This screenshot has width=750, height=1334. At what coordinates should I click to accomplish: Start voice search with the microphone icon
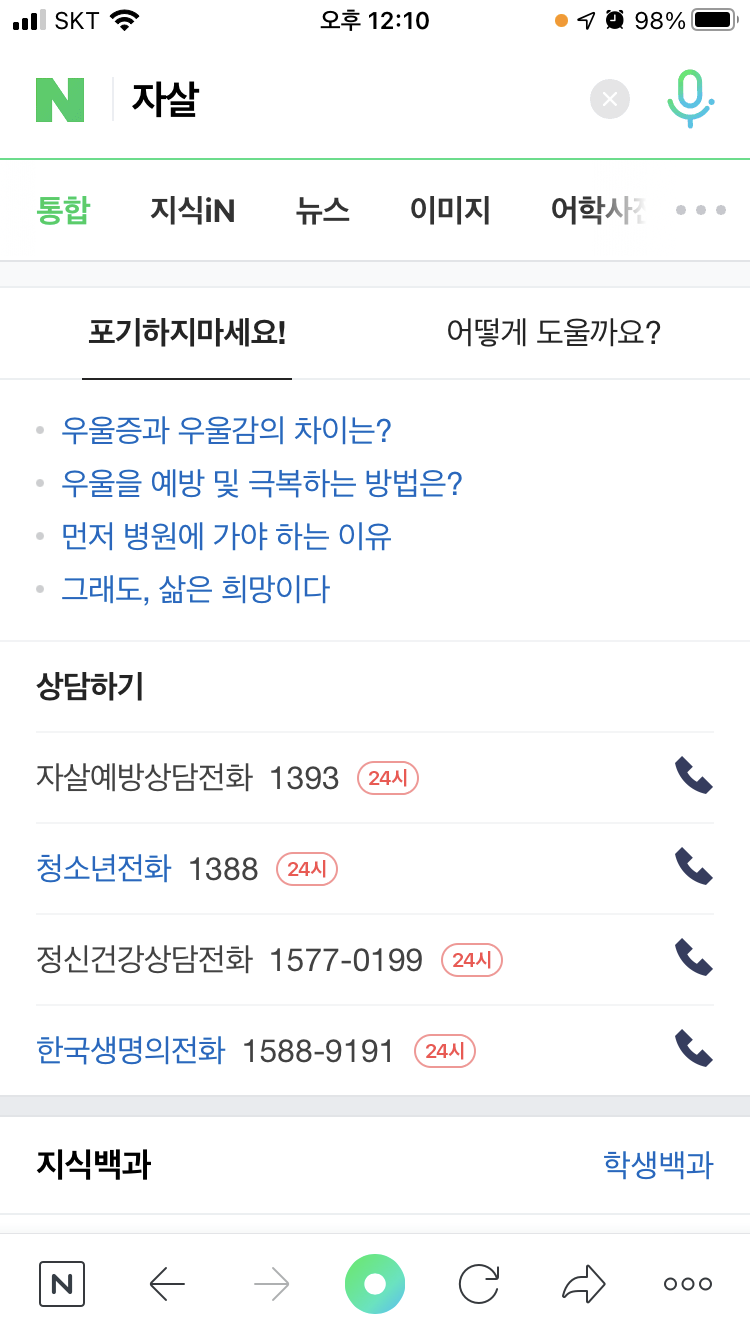click(x=690, y=99)
